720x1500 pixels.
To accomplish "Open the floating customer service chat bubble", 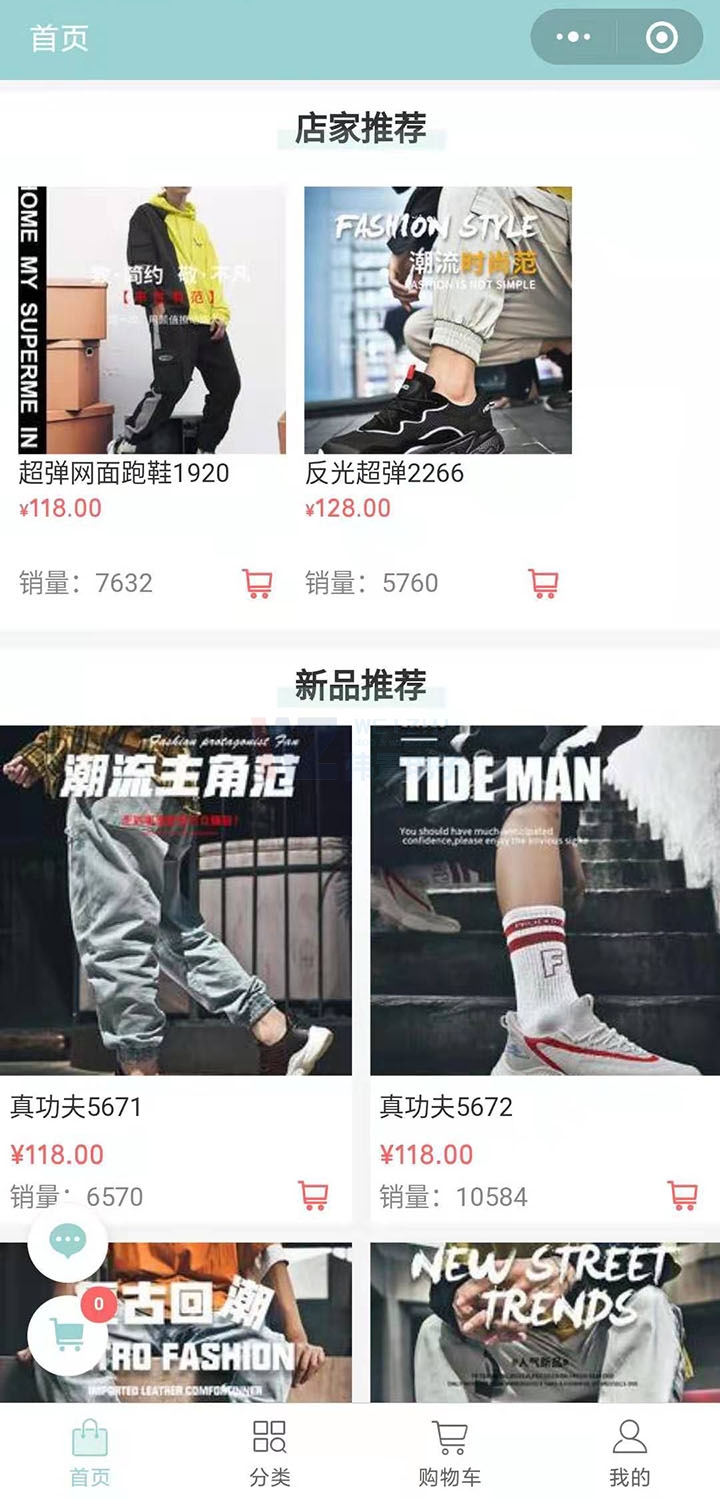I will tap(68, 1242).
